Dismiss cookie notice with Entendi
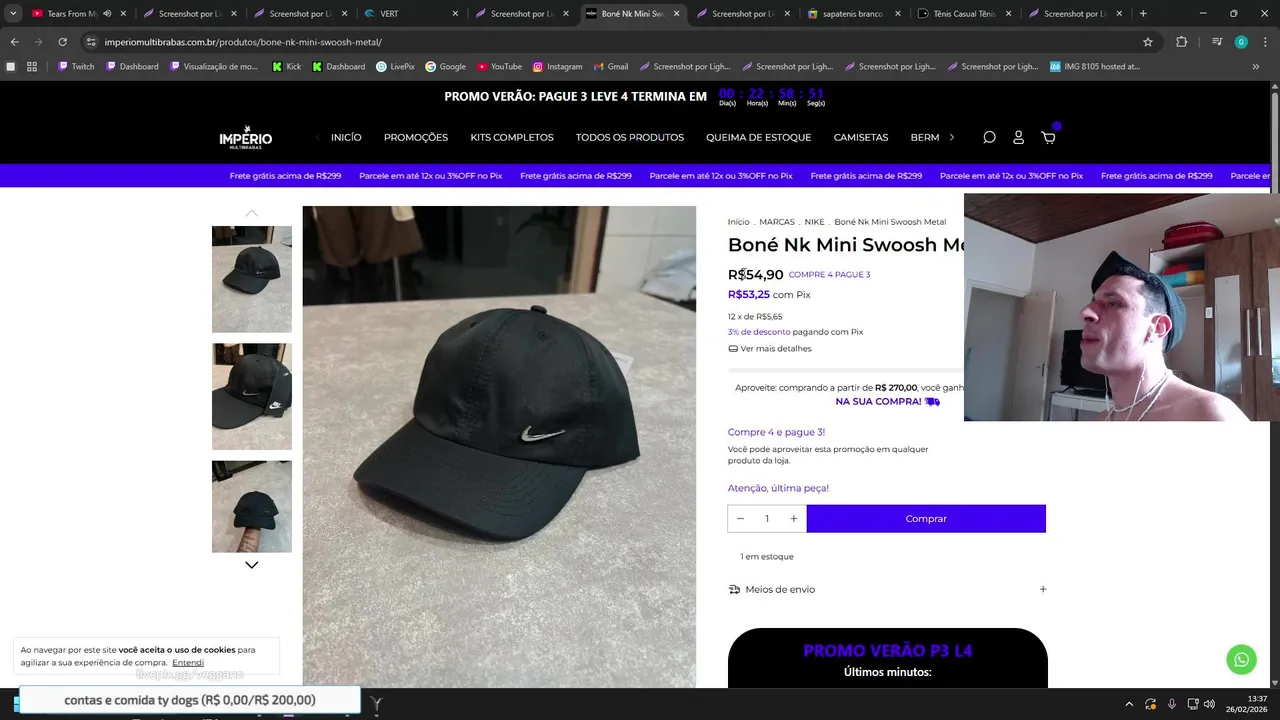Viewport: 1280px width, 720px height. (x=188, y=663)
